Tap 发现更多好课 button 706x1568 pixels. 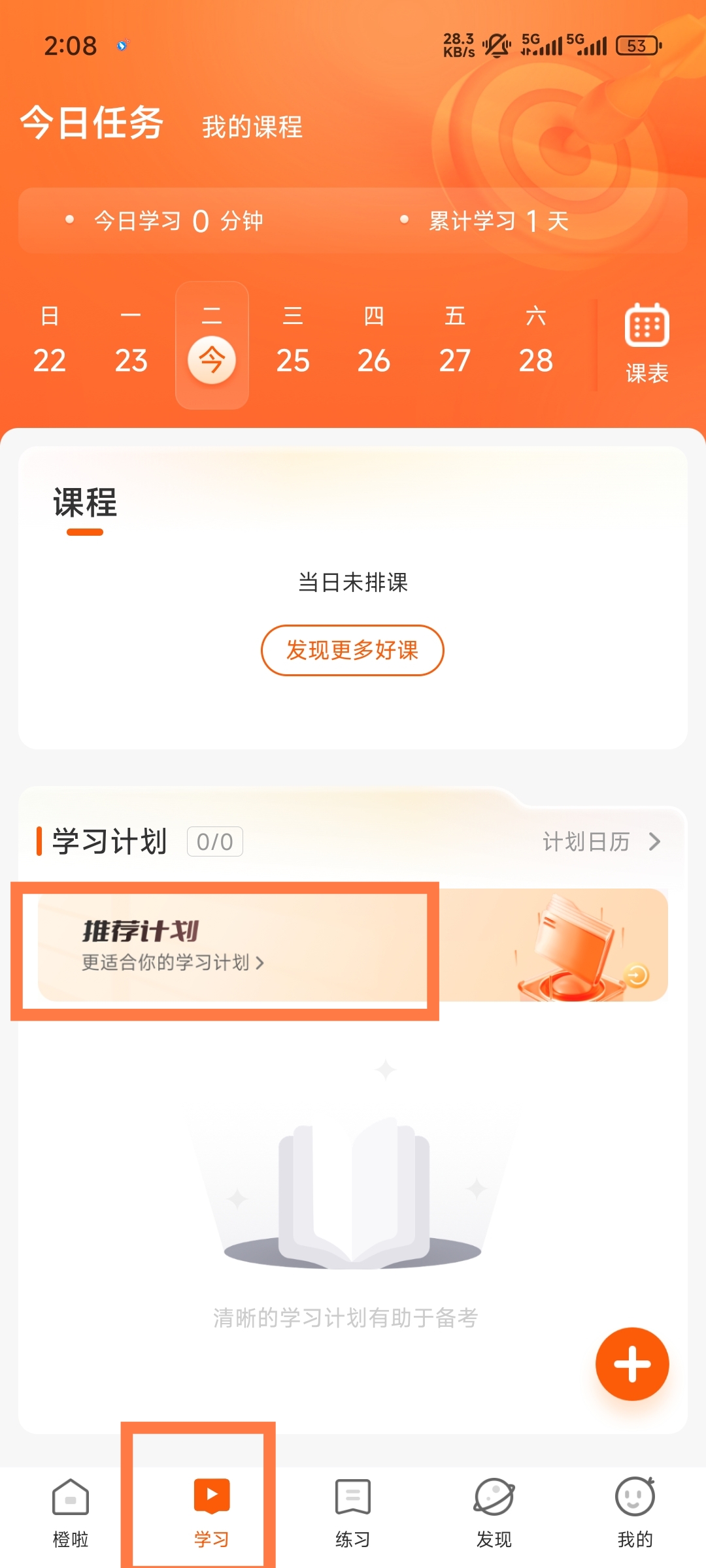coord(352,651)
